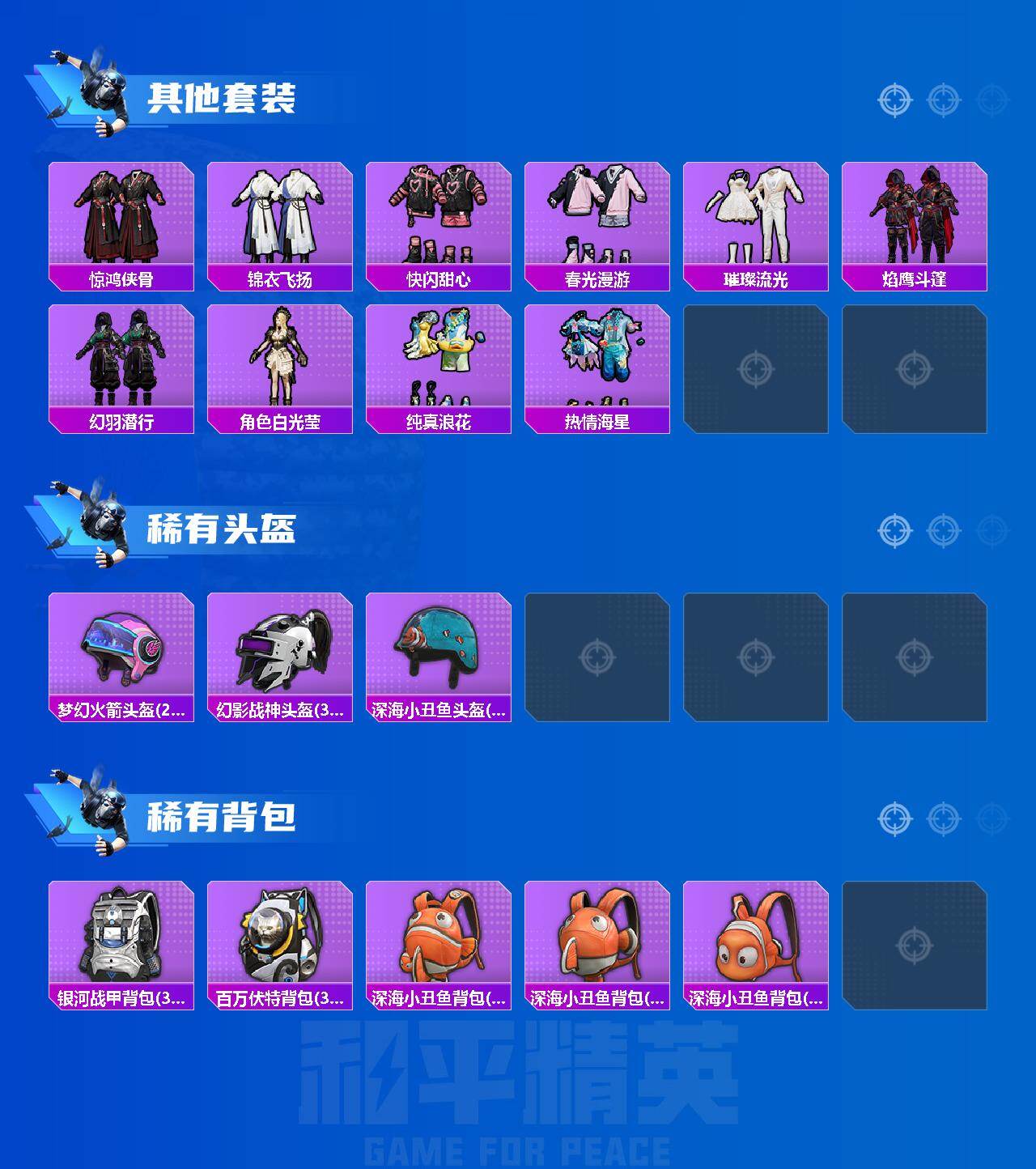Select the 梦幻火箭头盔 helmet
The image size is (1036, 1169).
(120, 652)
